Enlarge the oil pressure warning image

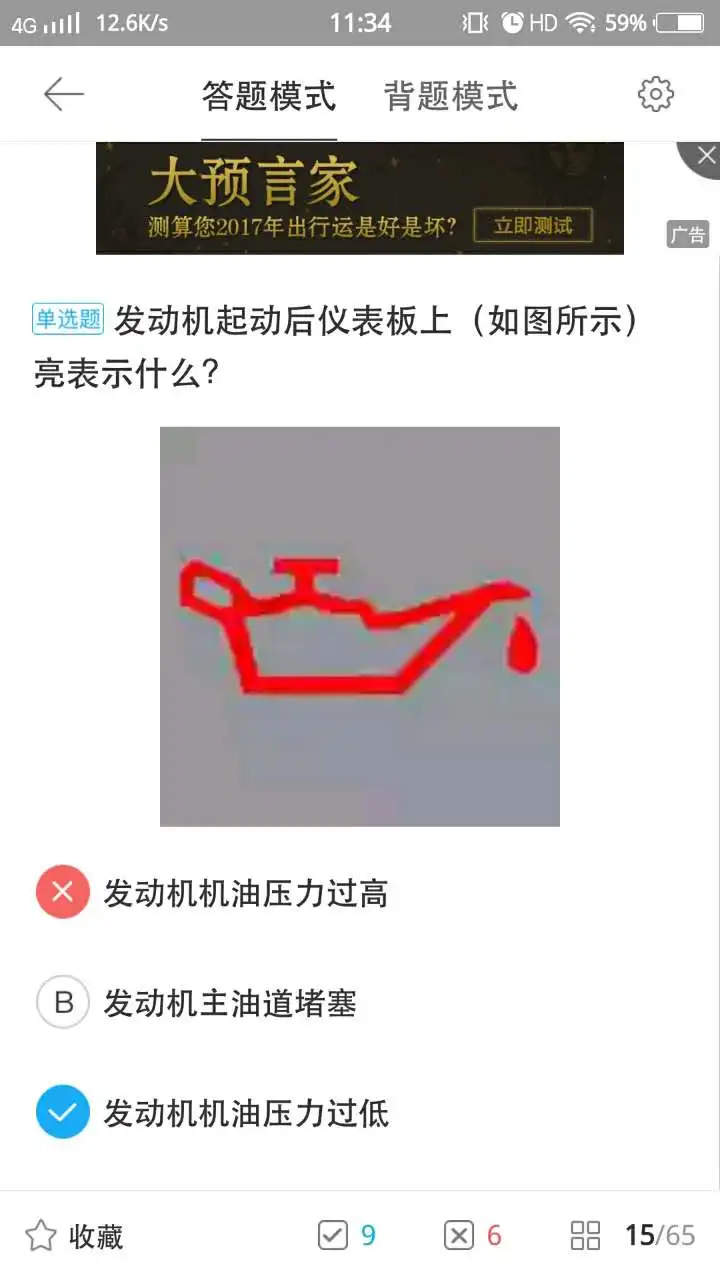360,627
